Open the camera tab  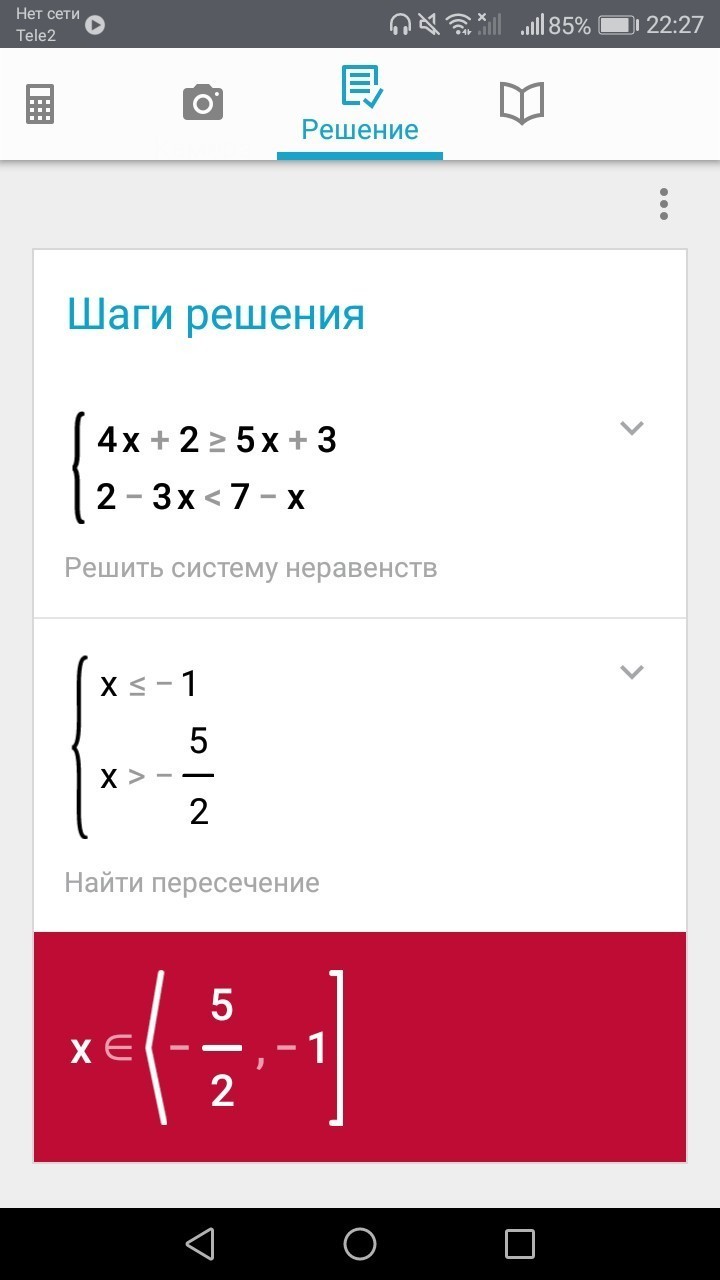click(202, 103)
